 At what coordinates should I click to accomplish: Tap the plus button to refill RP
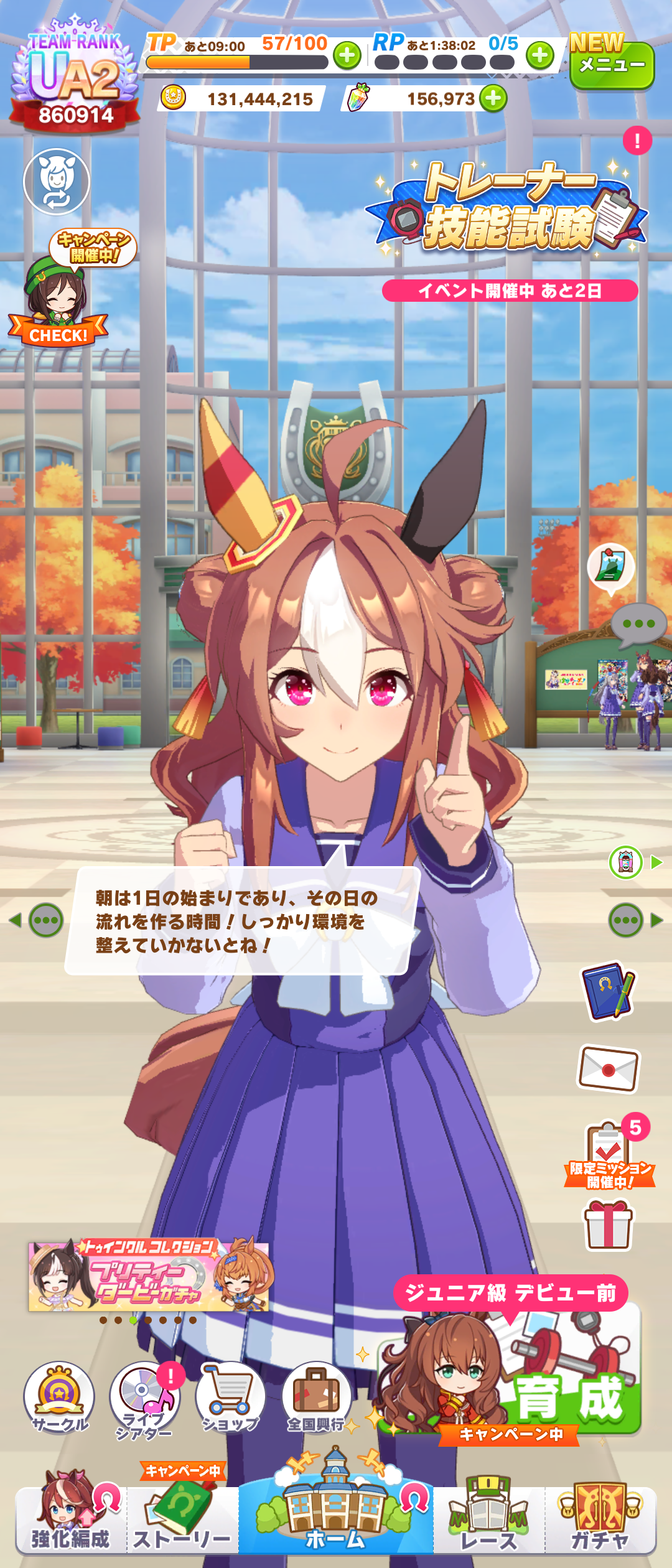coord(540,56)
